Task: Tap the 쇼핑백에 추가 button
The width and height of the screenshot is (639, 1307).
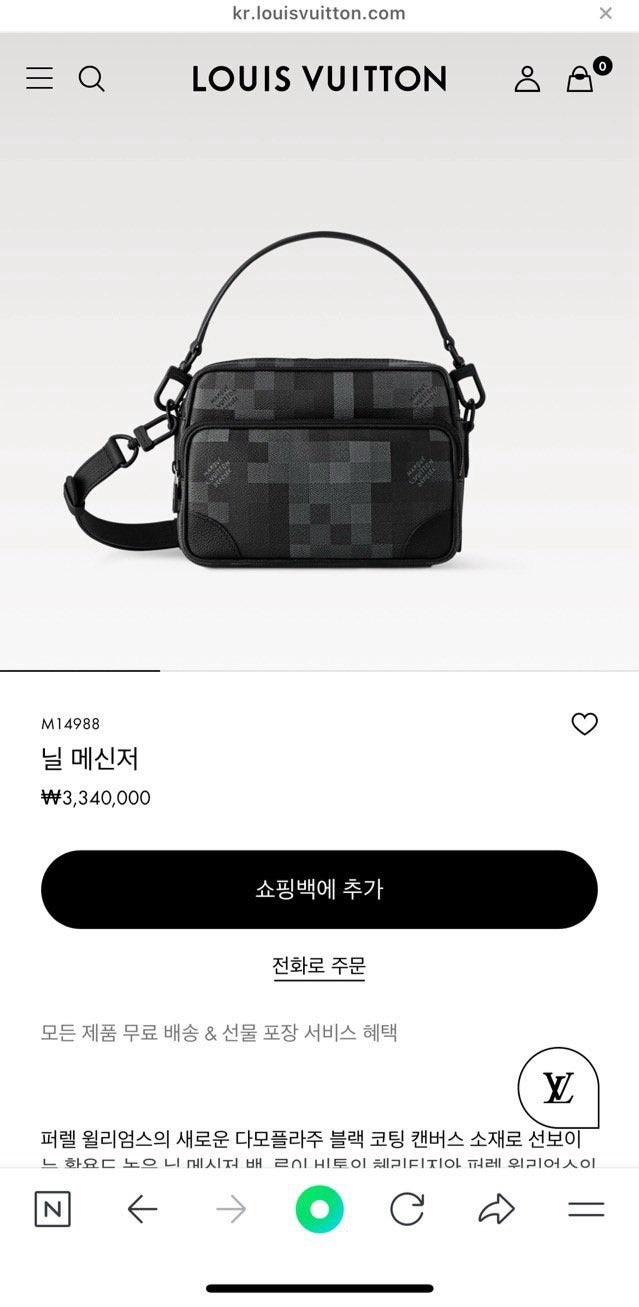Action: tap(319, 889)
